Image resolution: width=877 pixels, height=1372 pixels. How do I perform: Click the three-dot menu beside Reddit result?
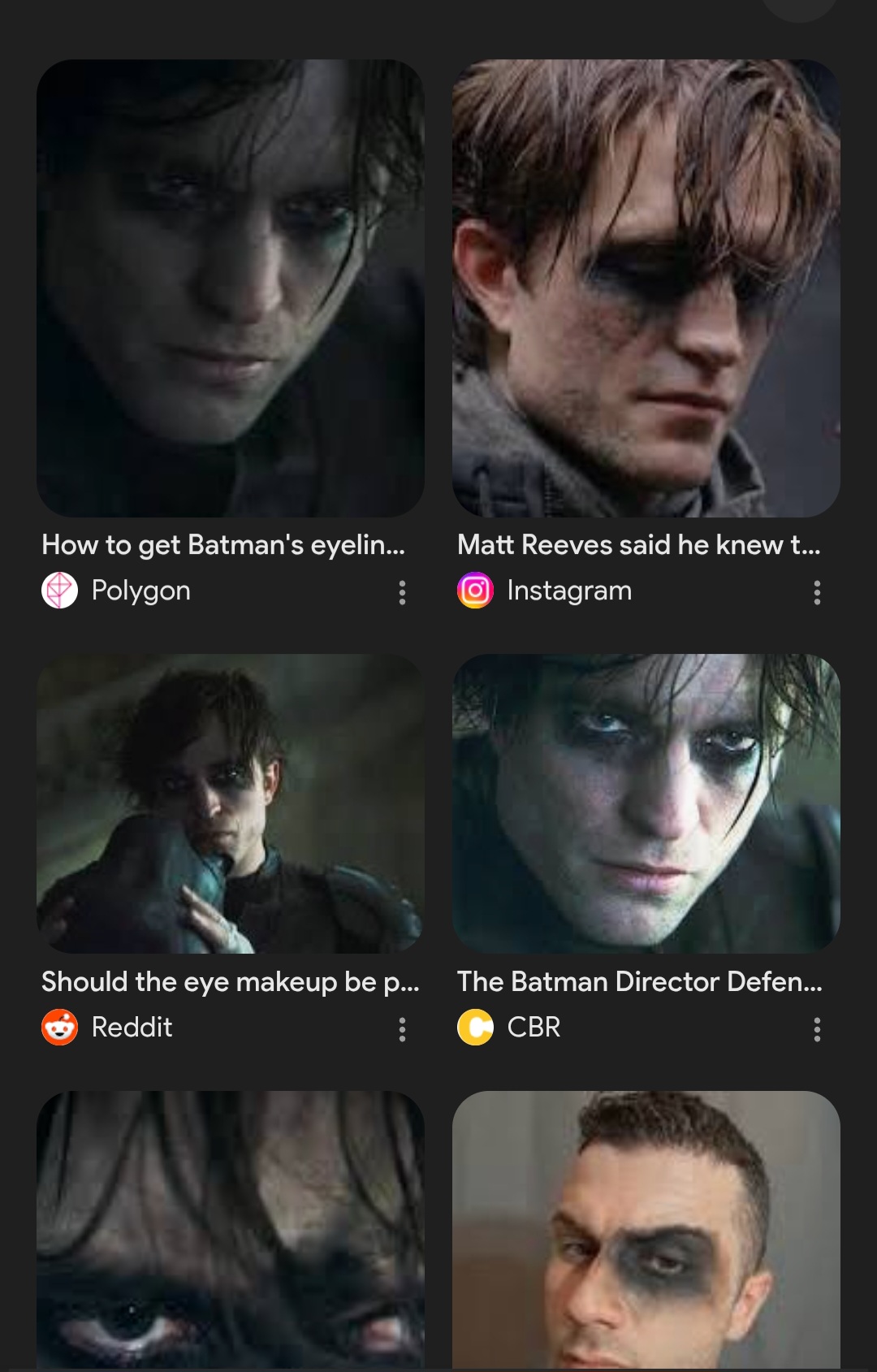pos(403,1030)
